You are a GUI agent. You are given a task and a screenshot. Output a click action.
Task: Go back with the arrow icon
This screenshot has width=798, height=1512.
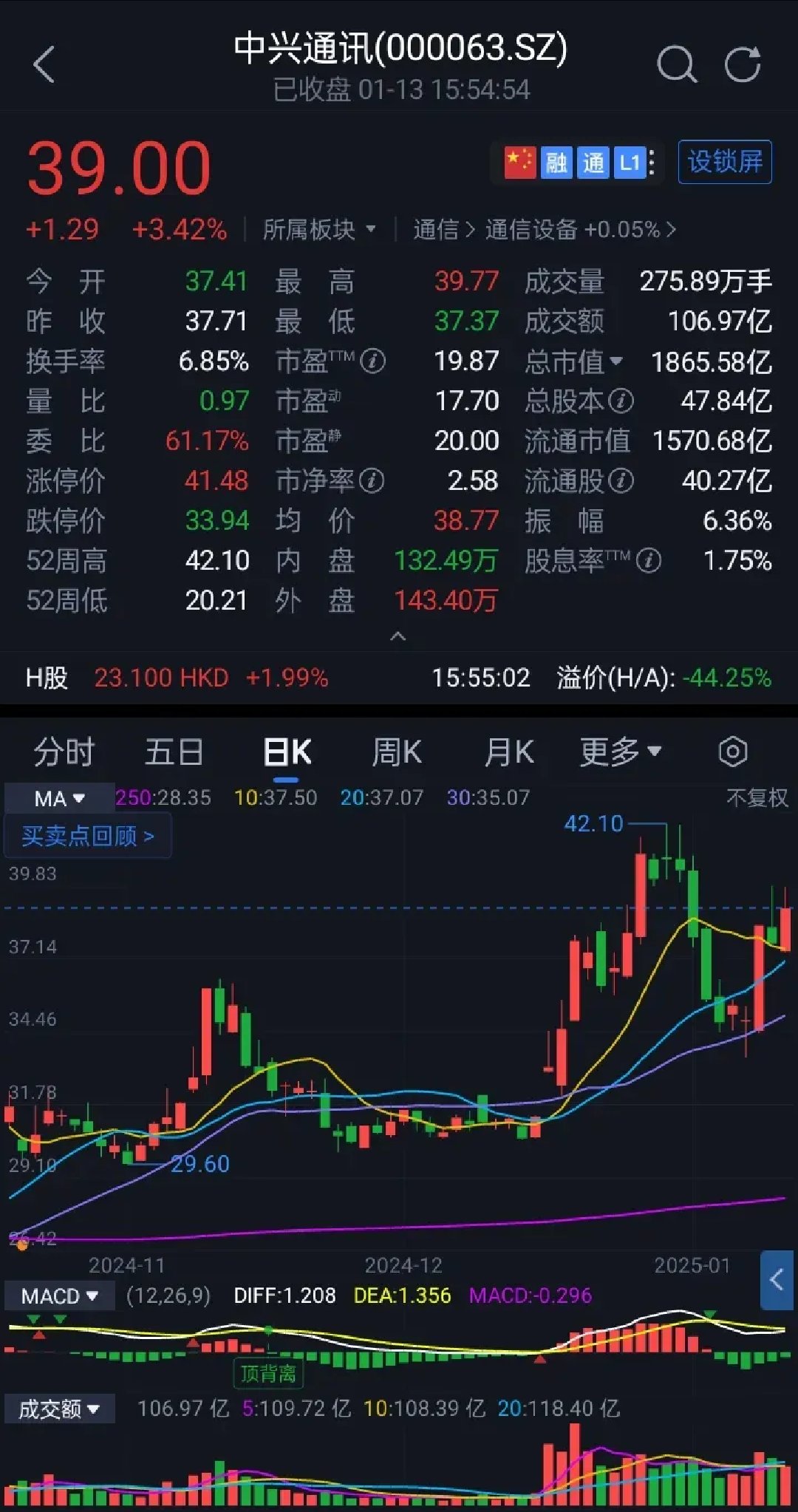[44, 65]
